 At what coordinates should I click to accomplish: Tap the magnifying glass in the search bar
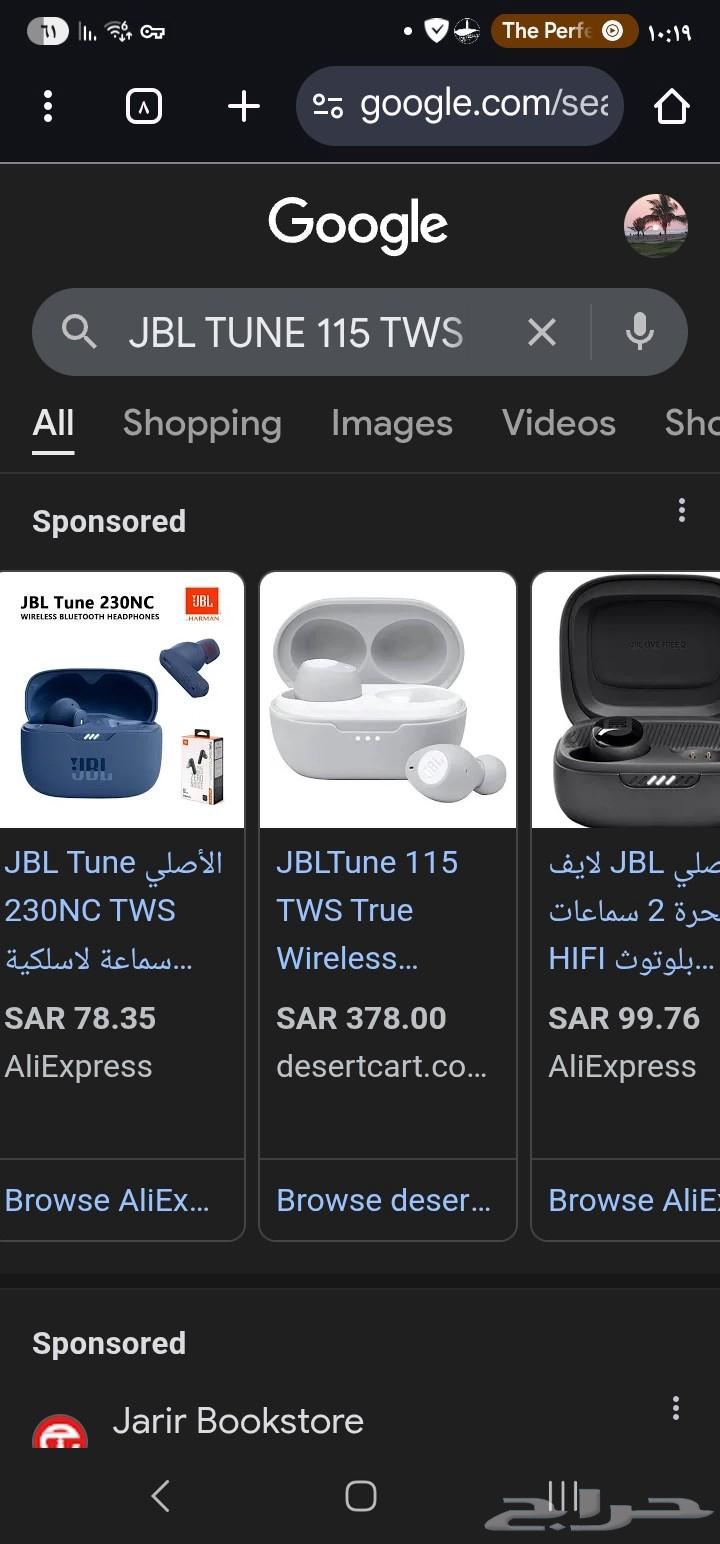click(x=79, y=332)
